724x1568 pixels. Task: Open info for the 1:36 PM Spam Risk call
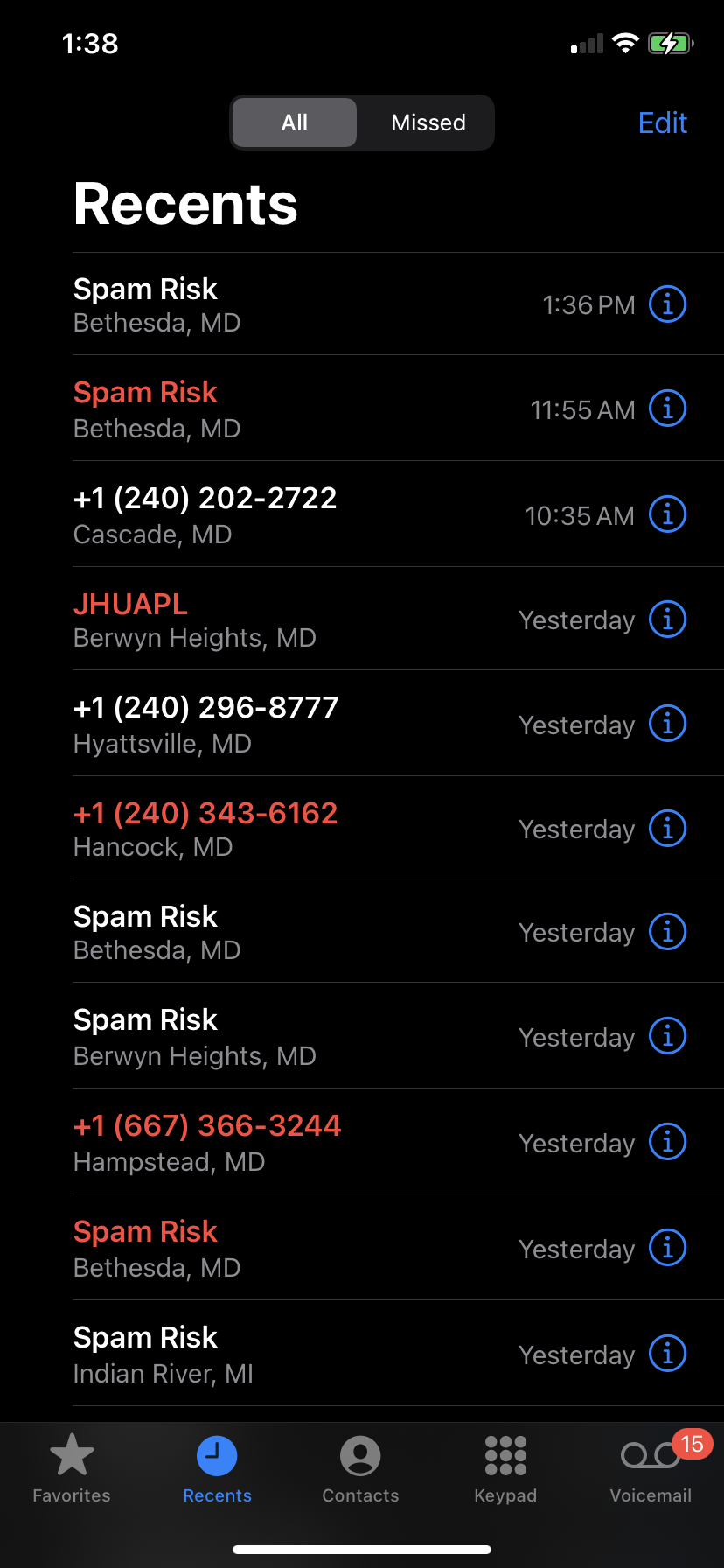point(667,304)
